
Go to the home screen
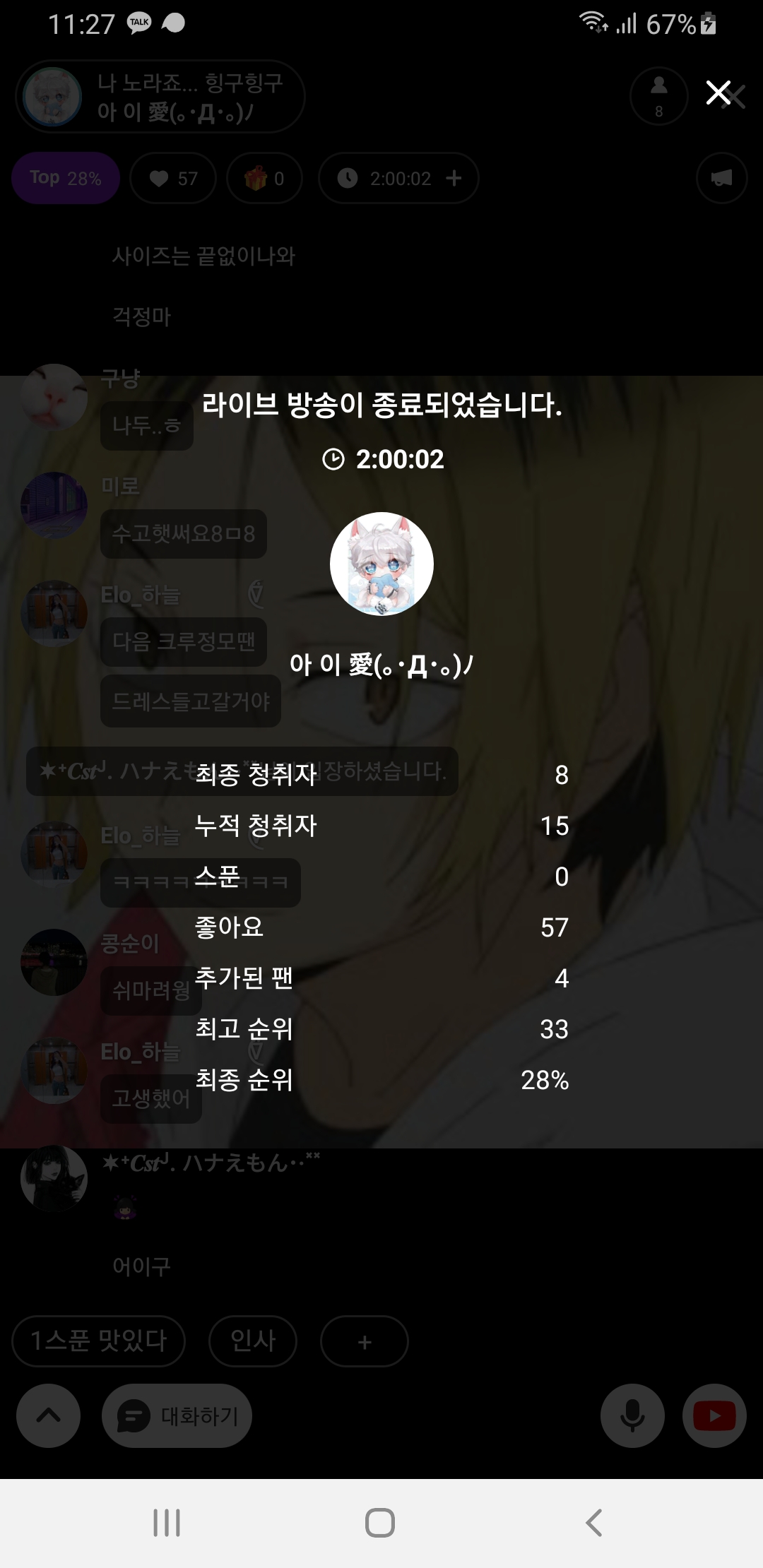coord(380,1522)
